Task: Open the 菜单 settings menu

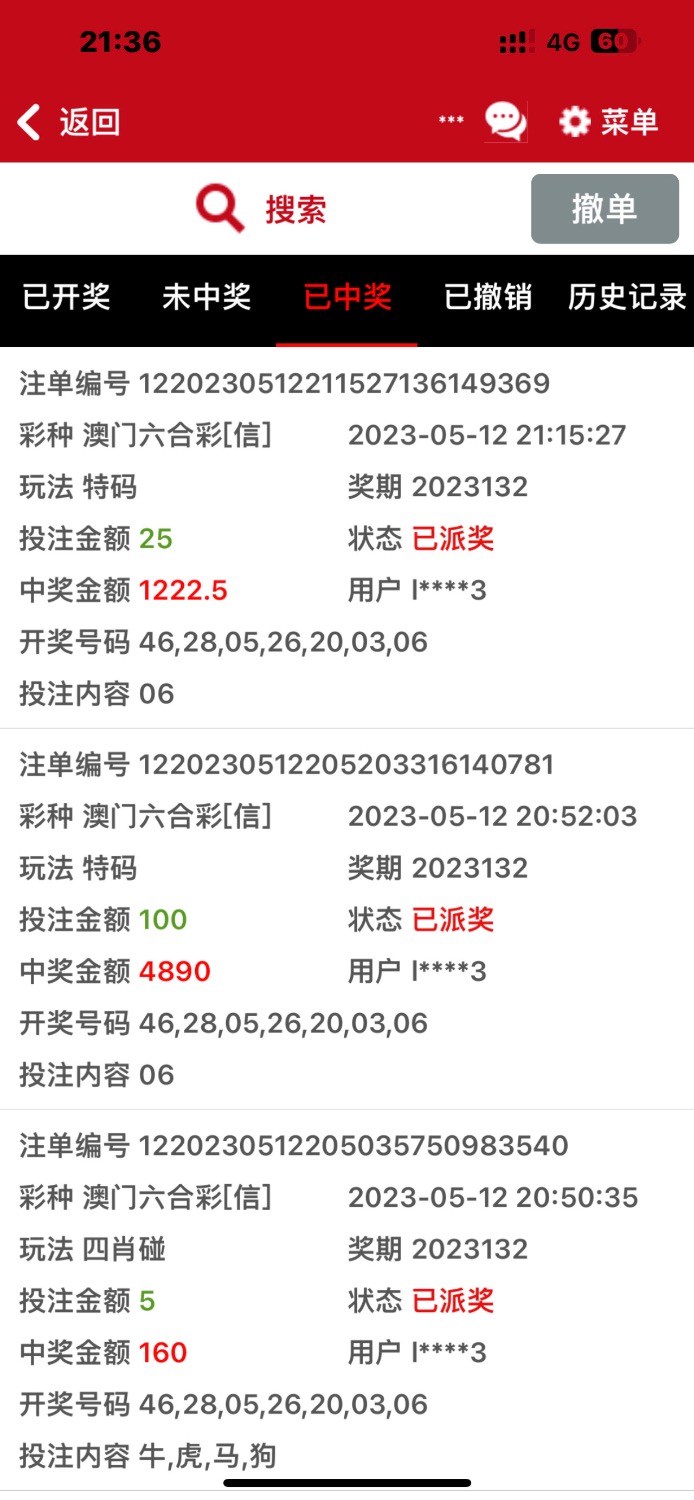Action: [x=608, y=122]
